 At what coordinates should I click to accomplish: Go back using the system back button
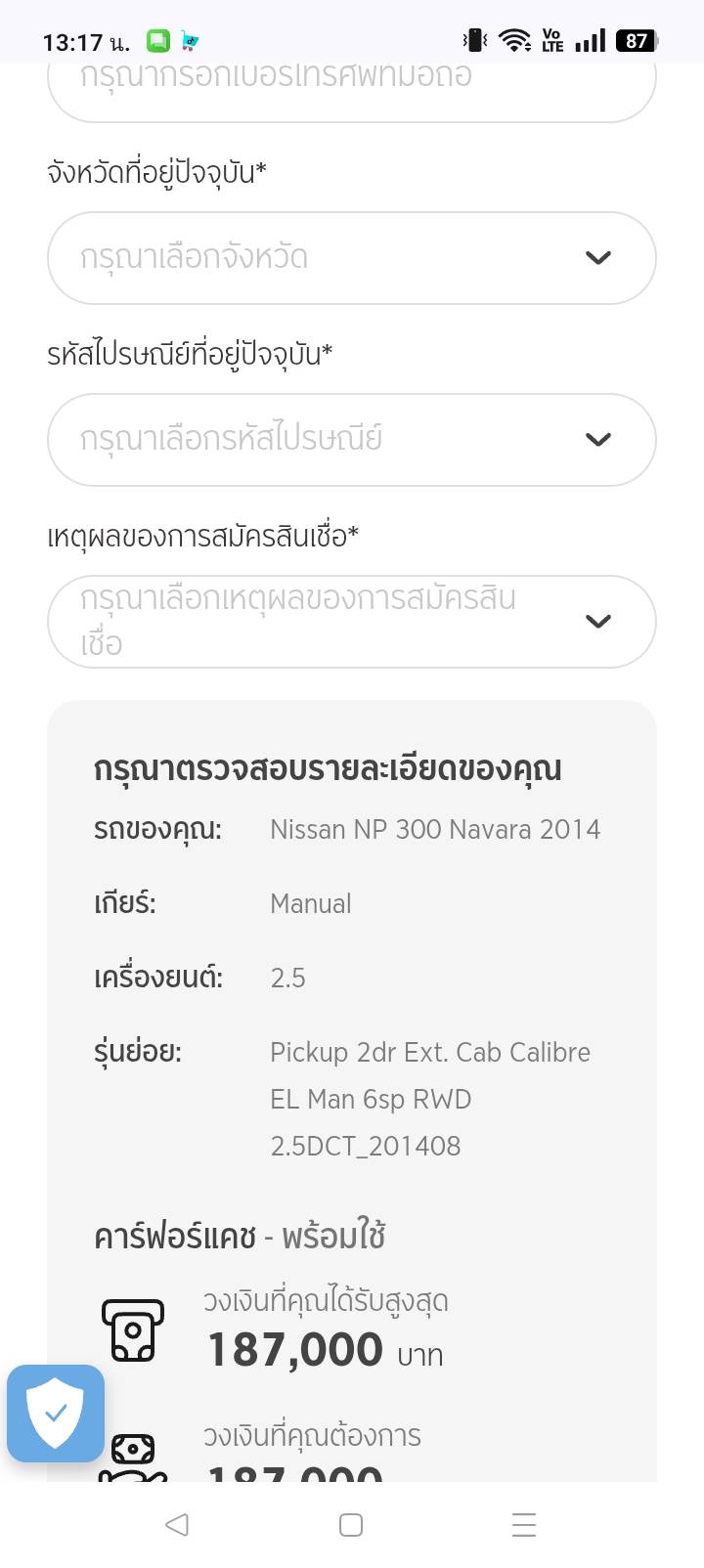[177, 1525]
